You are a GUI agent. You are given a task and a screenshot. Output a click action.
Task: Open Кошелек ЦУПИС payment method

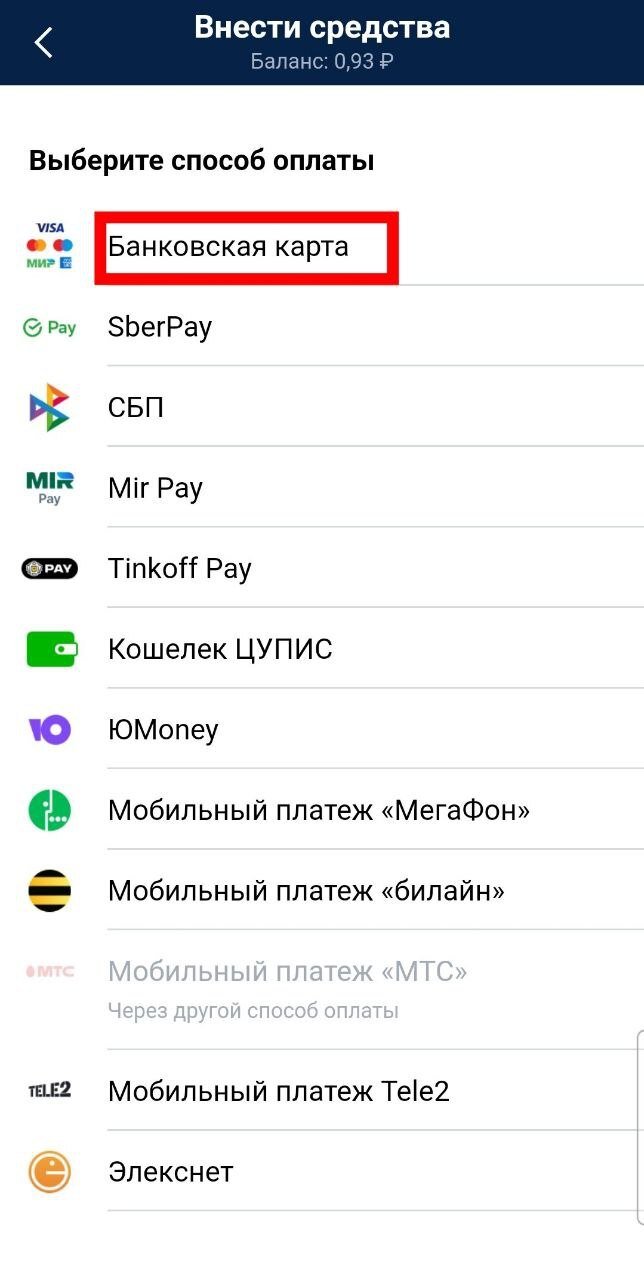[x=220, y=650]
